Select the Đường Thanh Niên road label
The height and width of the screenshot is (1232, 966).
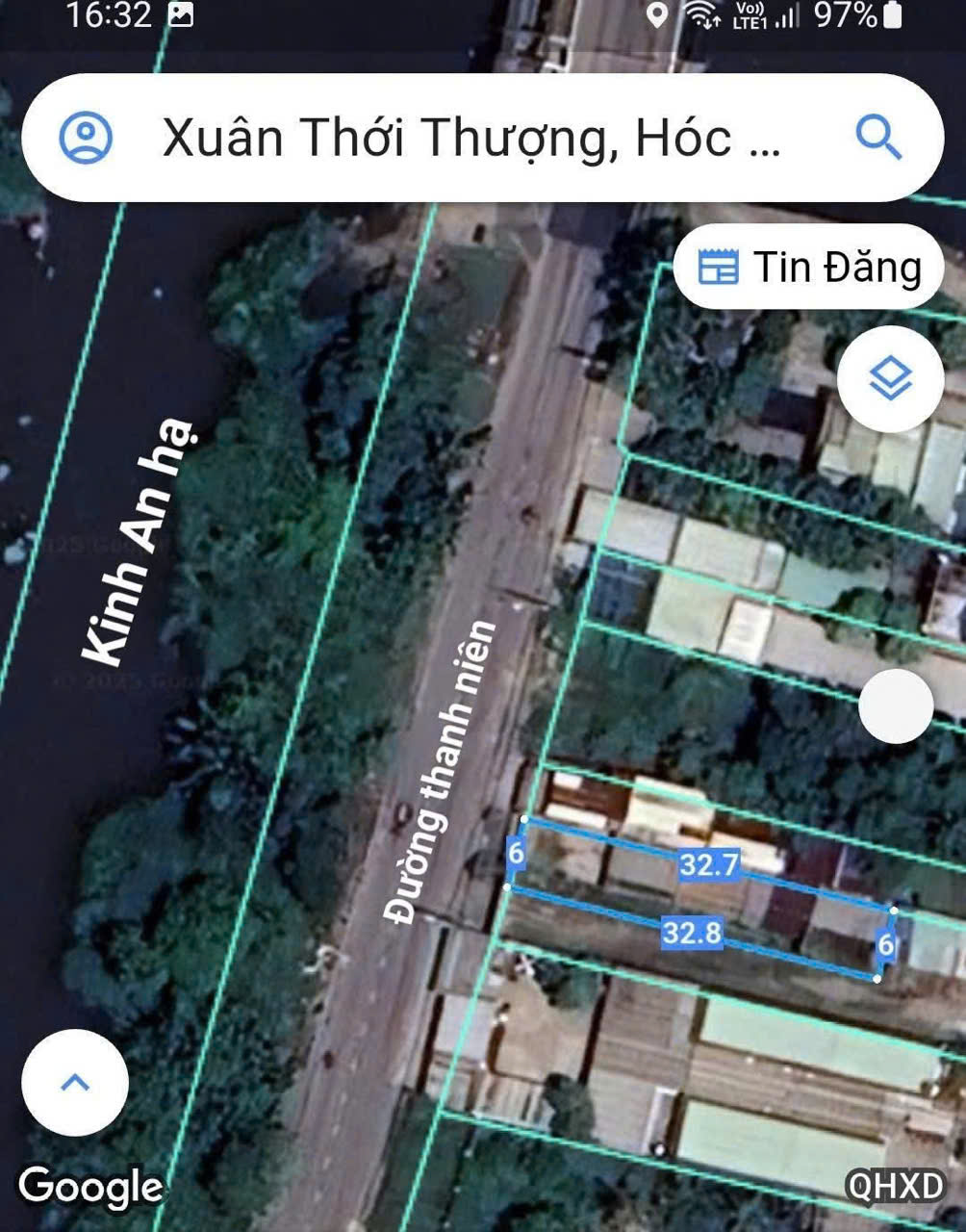pos(438,770)
